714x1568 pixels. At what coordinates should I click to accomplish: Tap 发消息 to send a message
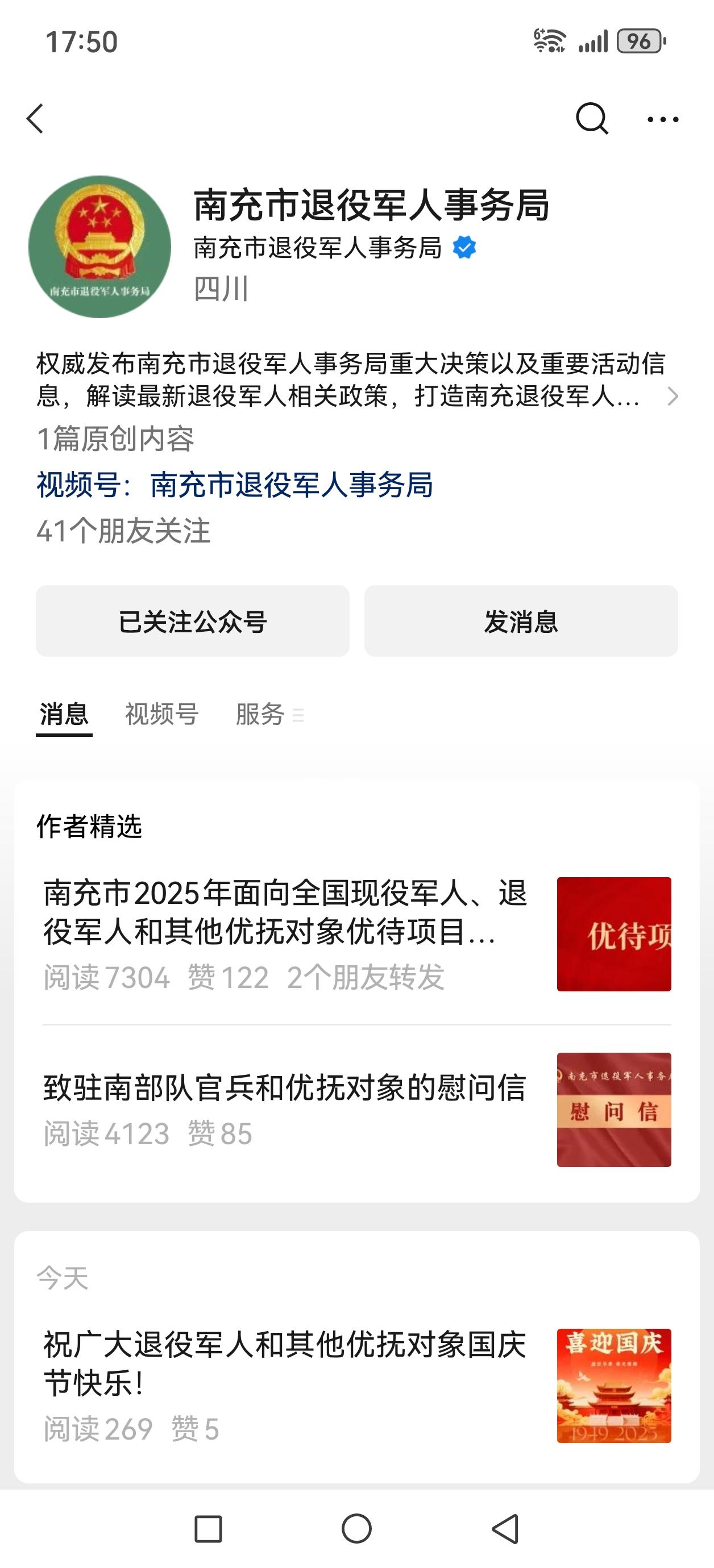pyautogui.click(x=521, y=622)
